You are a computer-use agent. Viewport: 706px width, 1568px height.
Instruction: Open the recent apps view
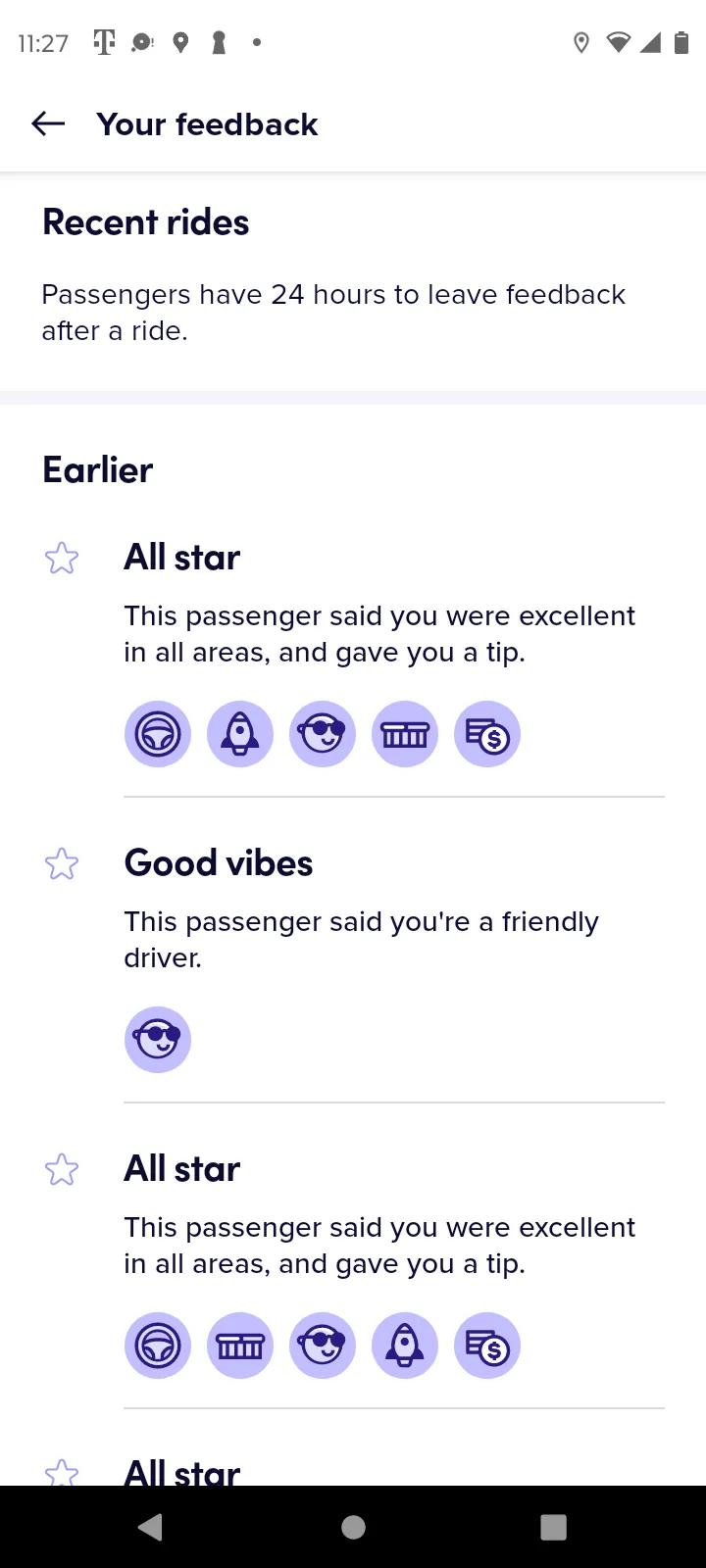coord(554,1527)
